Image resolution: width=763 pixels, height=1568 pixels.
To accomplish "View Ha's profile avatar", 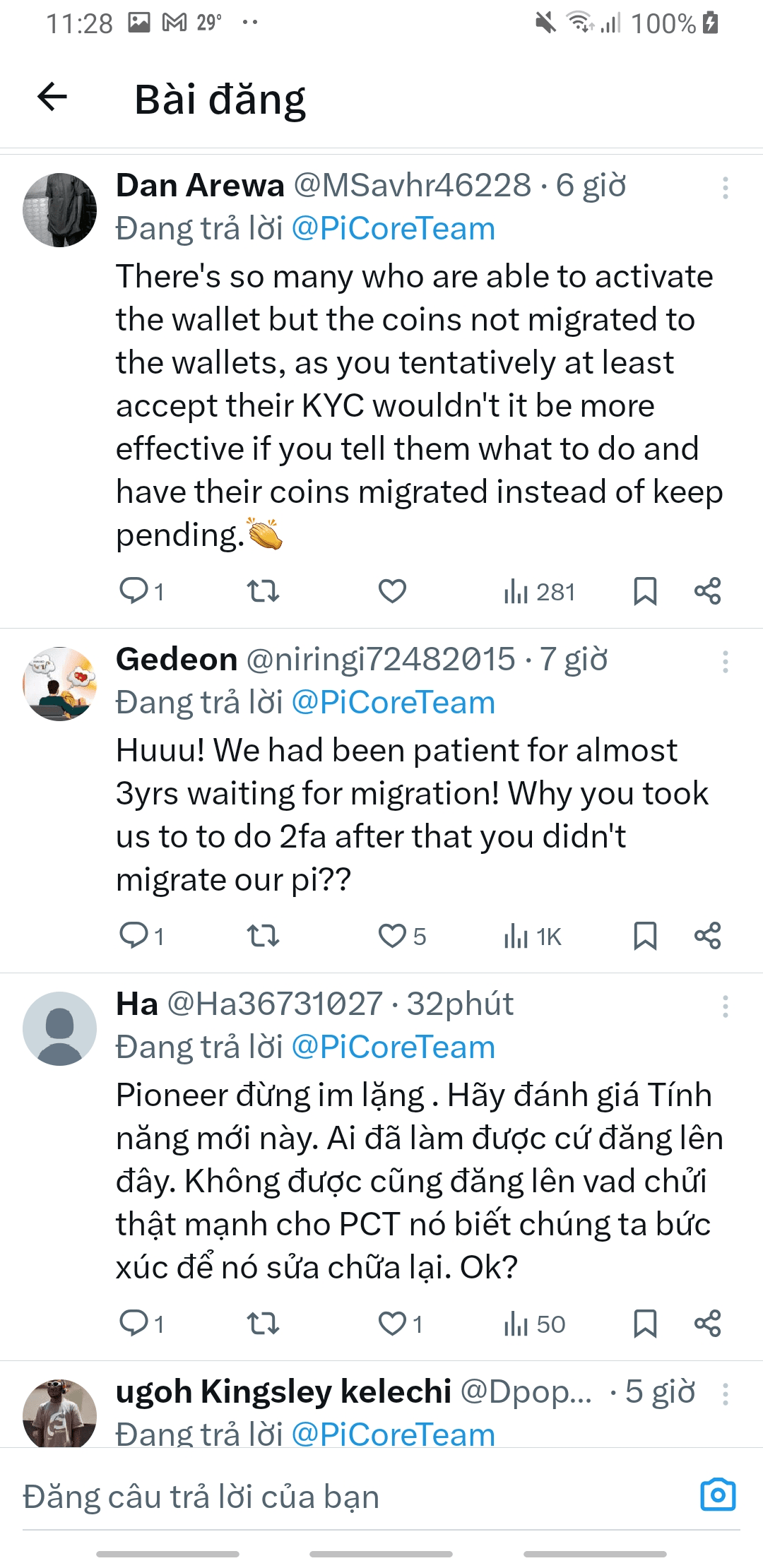I will coord(60,1028).
